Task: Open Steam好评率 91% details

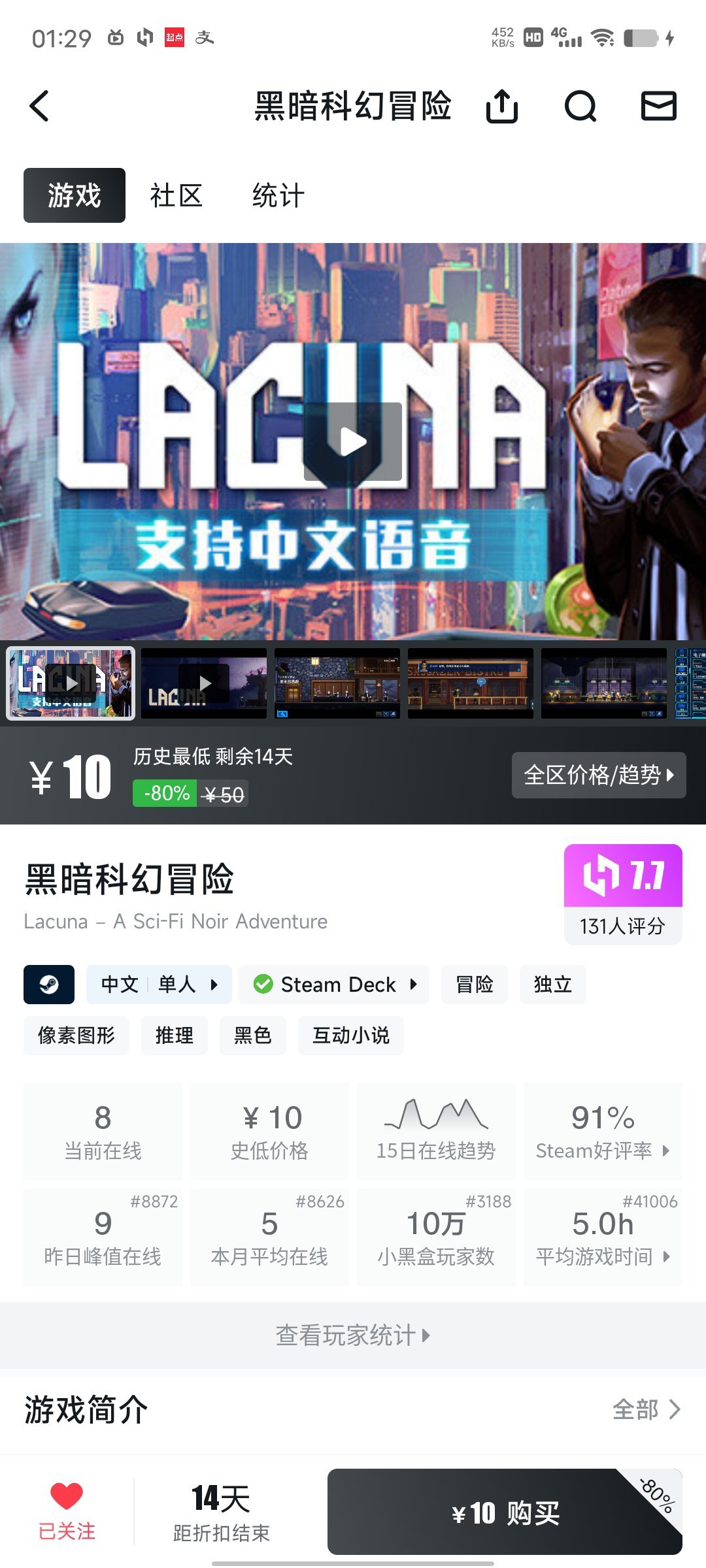Action: pyautogui.click(x=602, y=1132)
